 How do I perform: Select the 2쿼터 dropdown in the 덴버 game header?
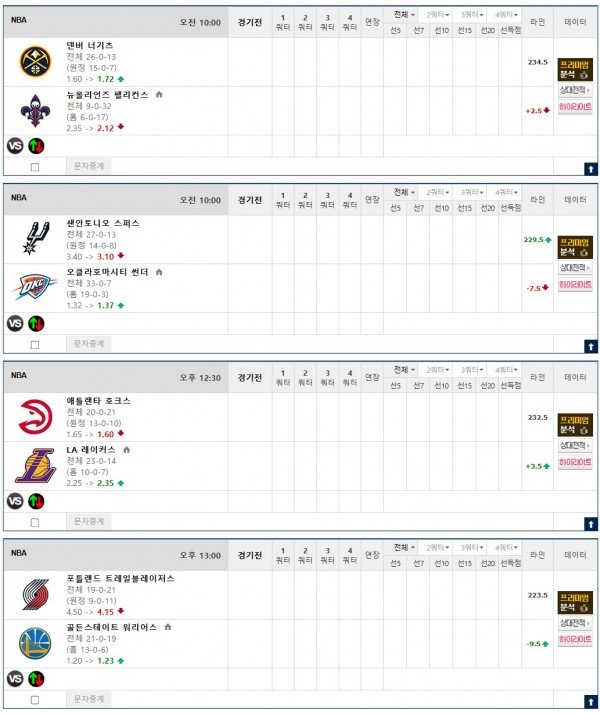(x=437, y=15)
